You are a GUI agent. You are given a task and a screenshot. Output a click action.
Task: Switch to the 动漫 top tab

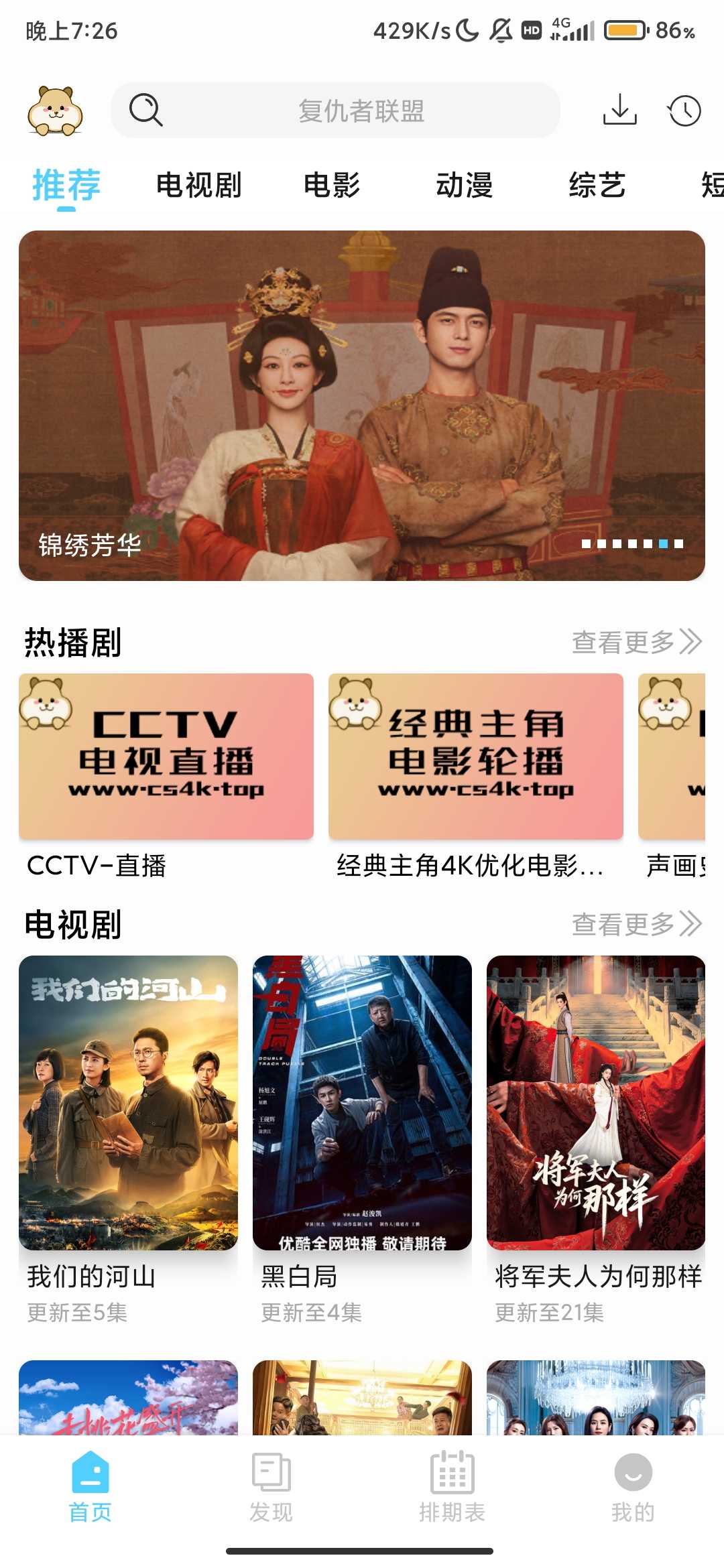[x=465, y=185]
